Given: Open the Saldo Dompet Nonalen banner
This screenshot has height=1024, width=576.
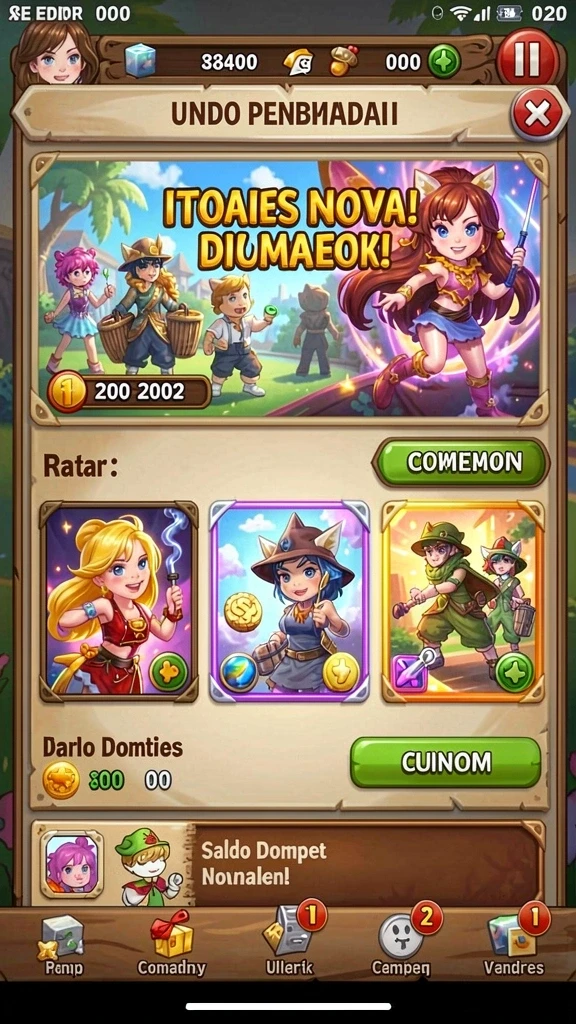Looking at the screenshot, I should coord(288,862).
